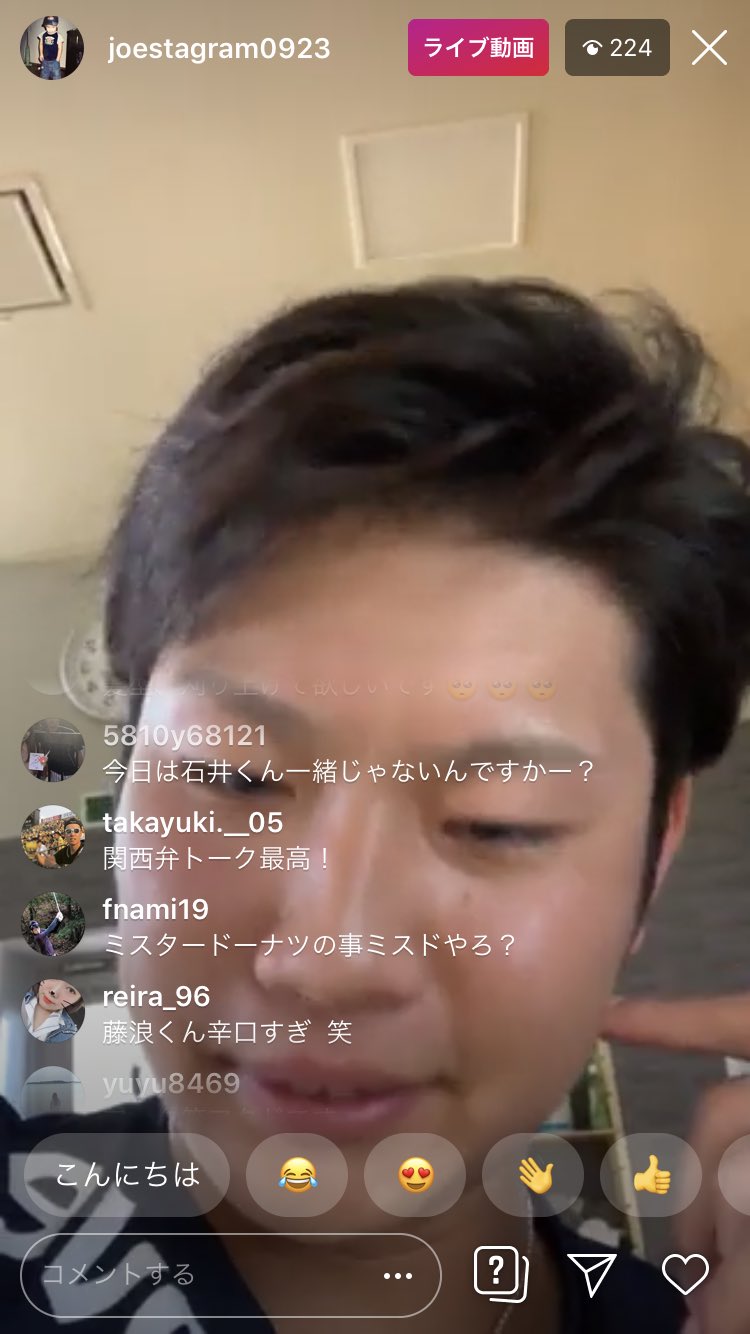Viewport: 750px width, 1334px height.
Task: Open 5810y68121's comment
Action: [x=349, y=753]
